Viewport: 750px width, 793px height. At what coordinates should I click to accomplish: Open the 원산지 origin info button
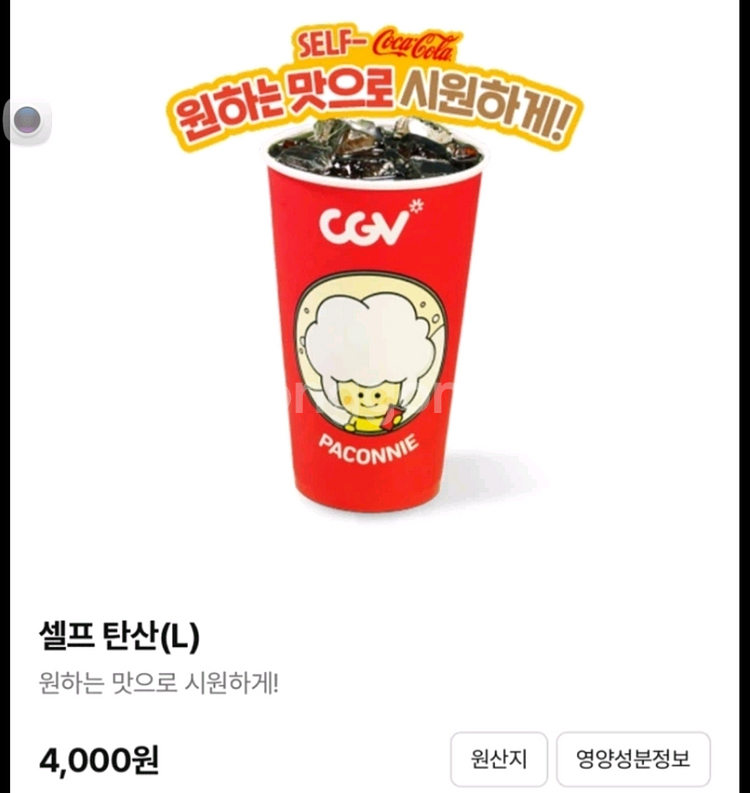pyautogui.click(x=498, y=759)
